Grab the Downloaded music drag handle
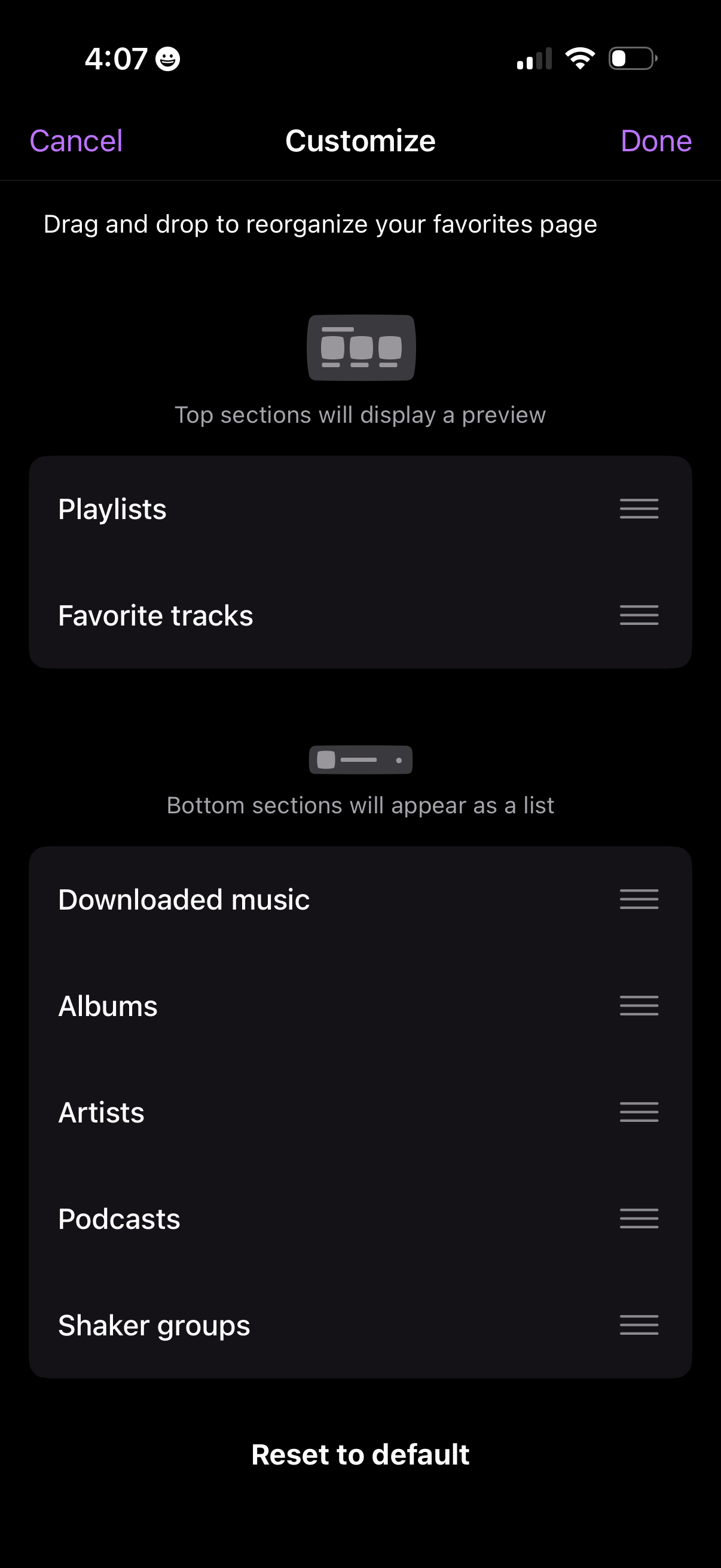This screenshot has height=1568, width=721. click(638, 899)
